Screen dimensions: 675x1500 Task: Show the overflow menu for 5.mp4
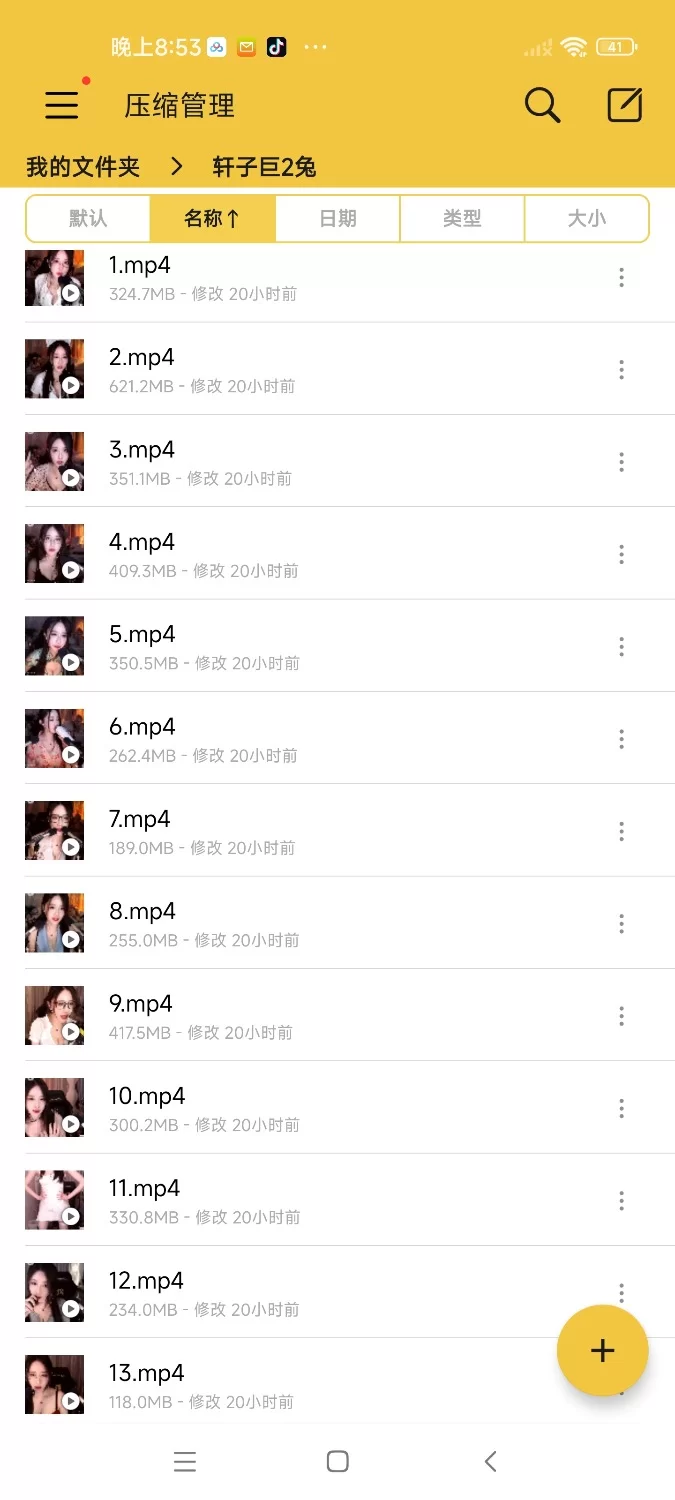(621, 647)
